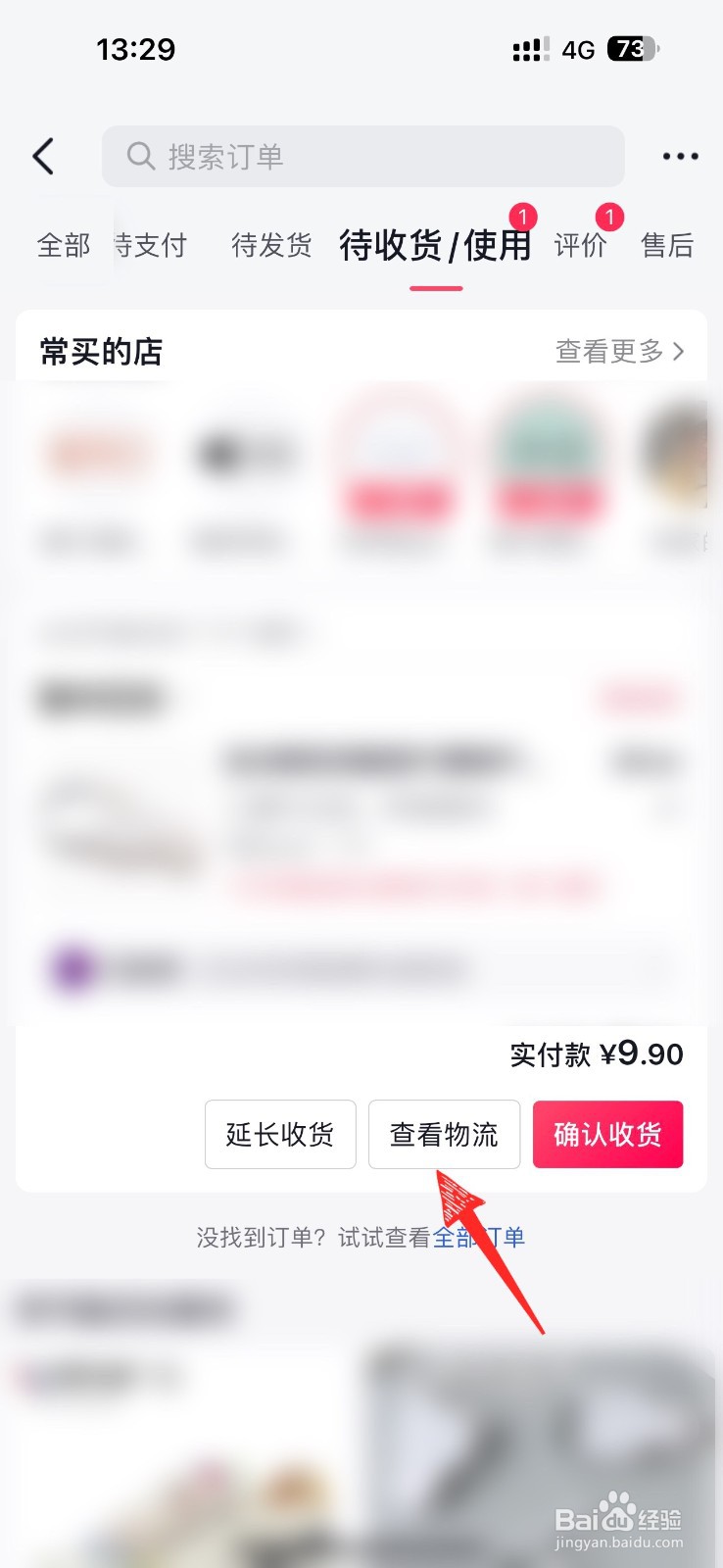
Task: Open the 售后 tab
Action: pyautogui.click(x=667, y=245)
